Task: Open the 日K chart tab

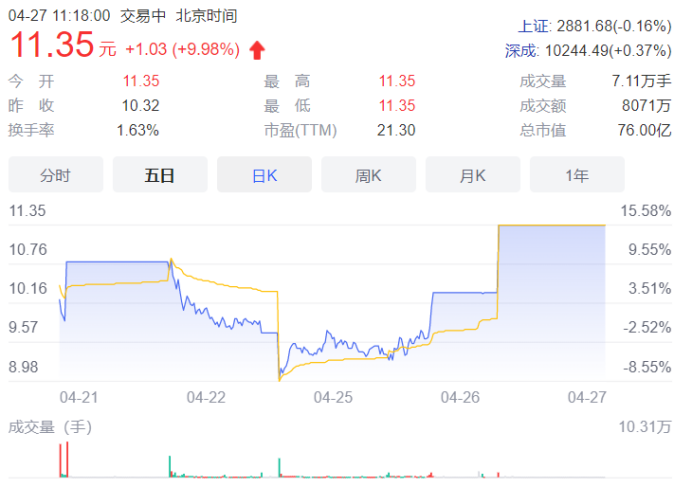Action: pos(264,175)
